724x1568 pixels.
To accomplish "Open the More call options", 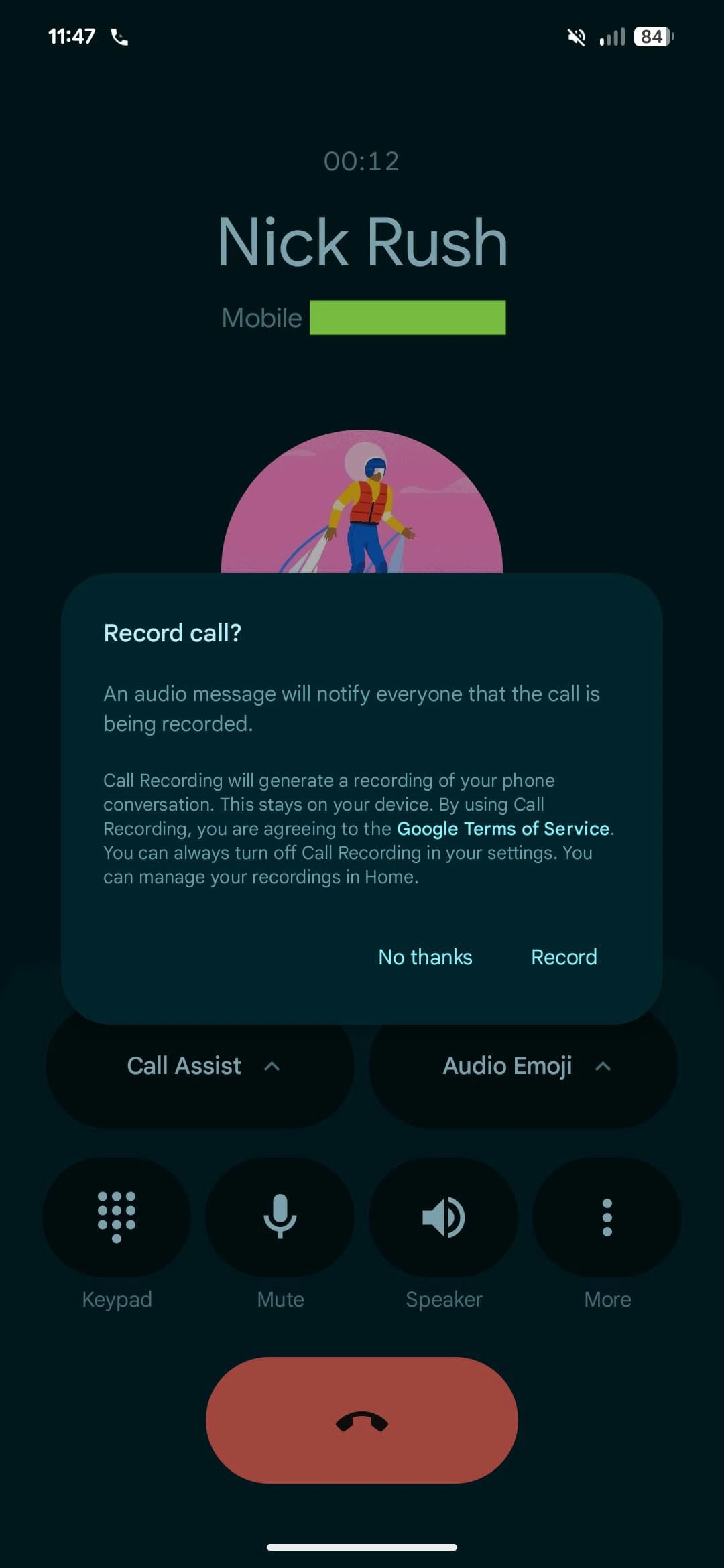I will [607, 1217].
